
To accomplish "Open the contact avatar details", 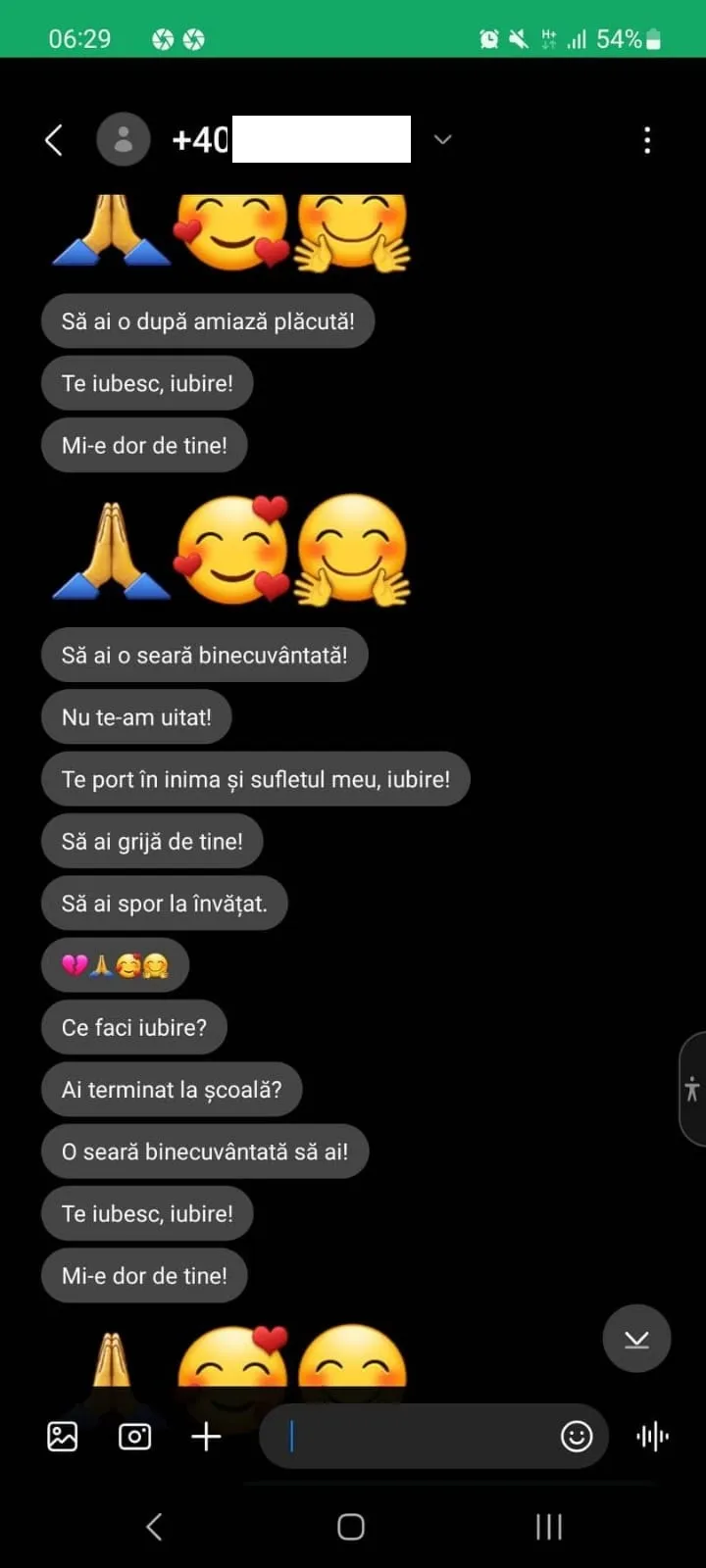I will pyautogui.click(x=124, y=139).
